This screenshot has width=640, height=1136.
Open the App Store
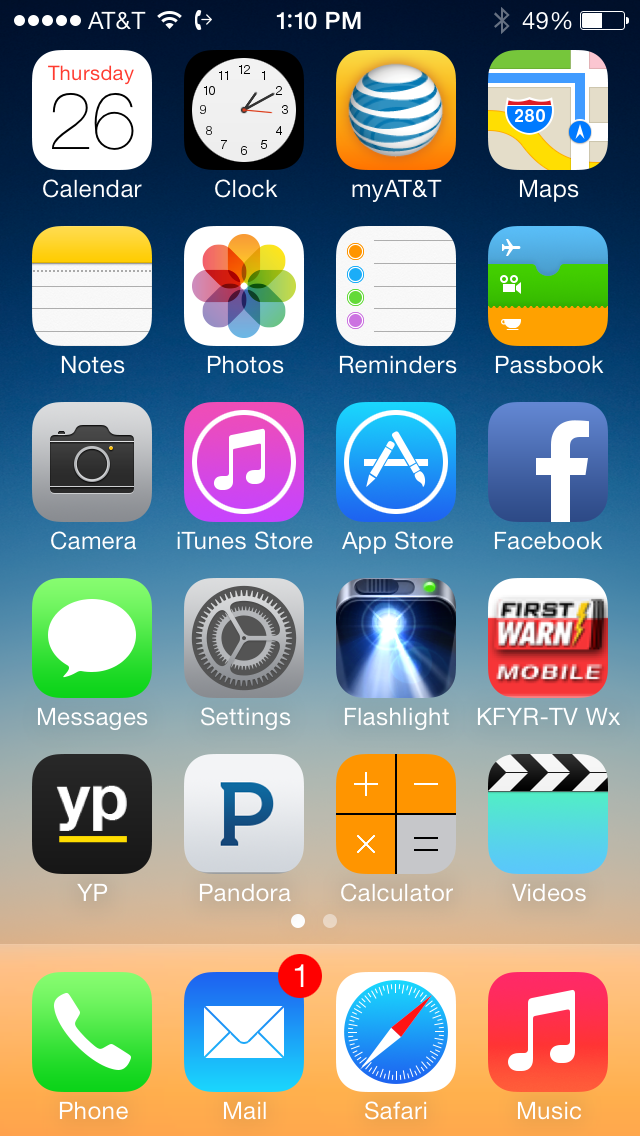(x=396, y=462)
